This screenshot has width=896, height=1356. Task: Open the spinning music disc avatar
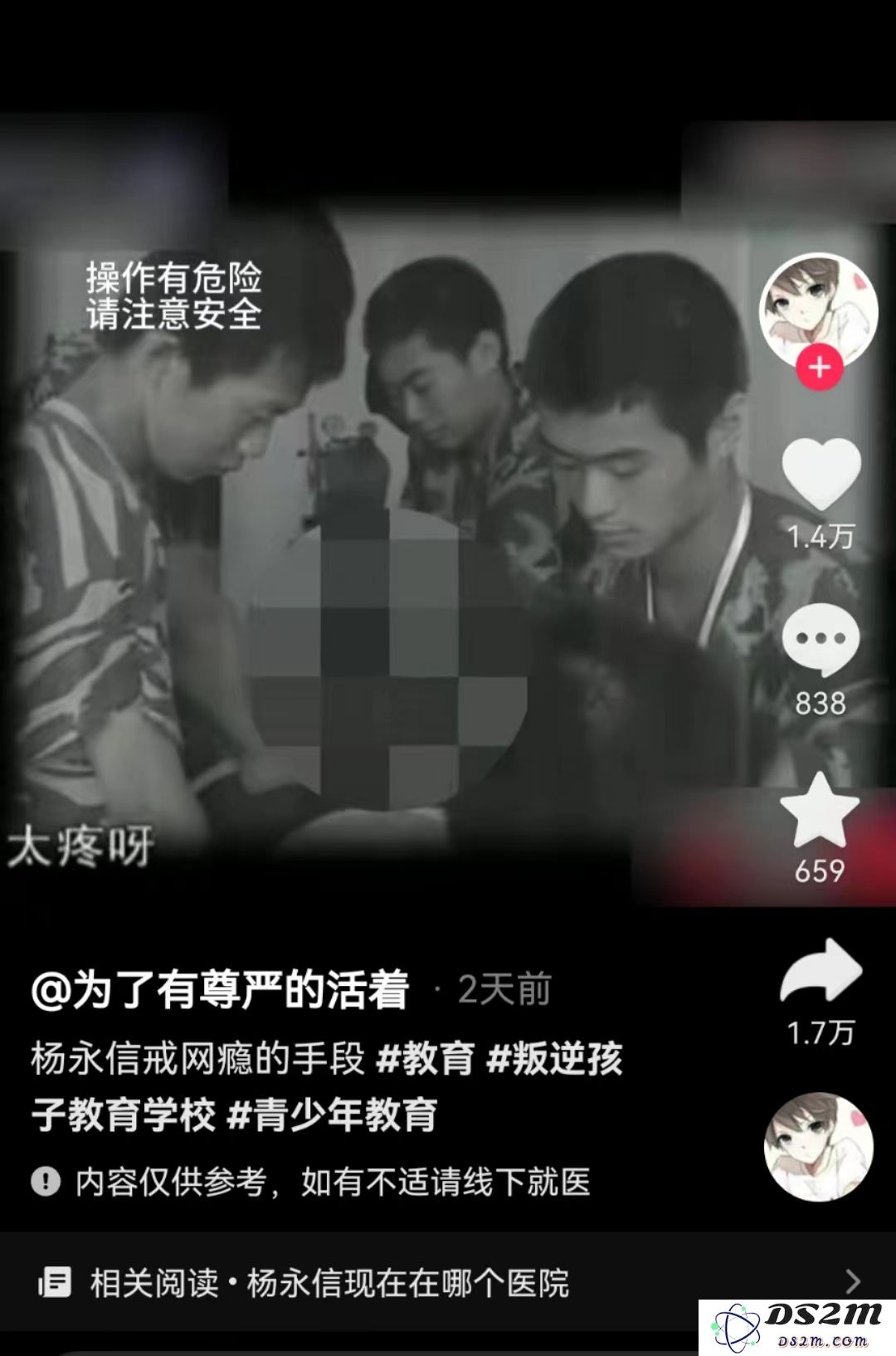(x=818, y=1147)
